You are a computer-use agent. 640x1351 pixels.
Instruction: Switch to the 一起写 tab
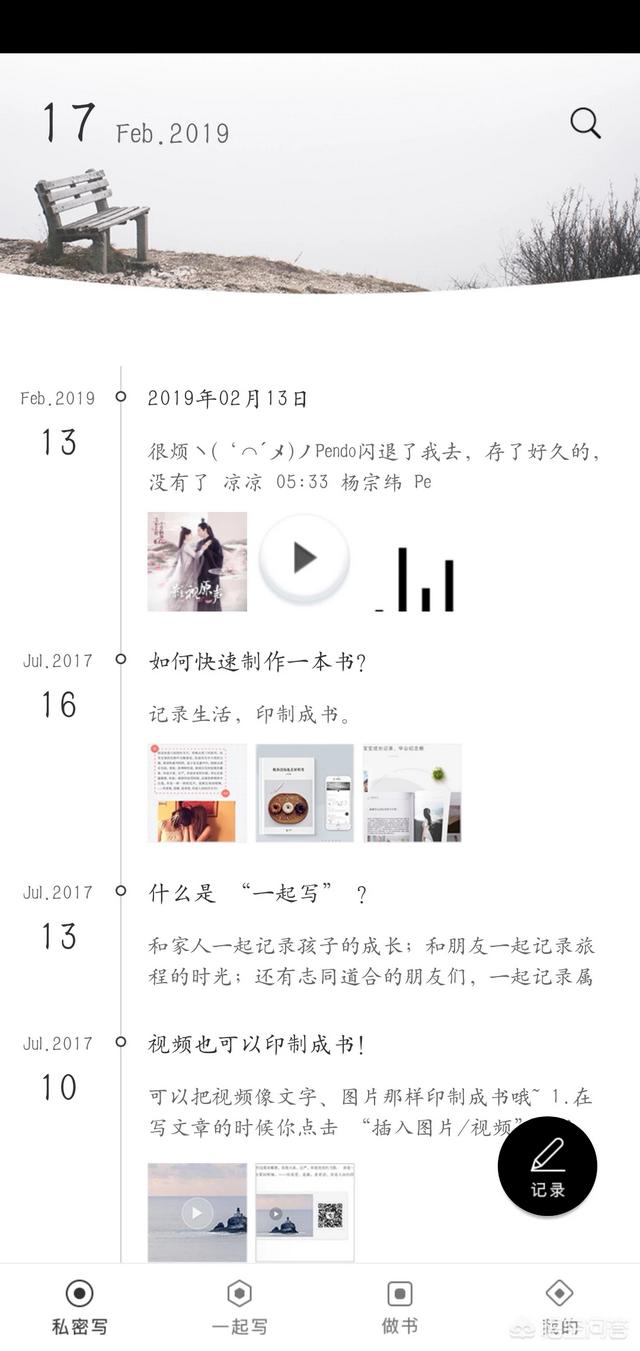239,1307
